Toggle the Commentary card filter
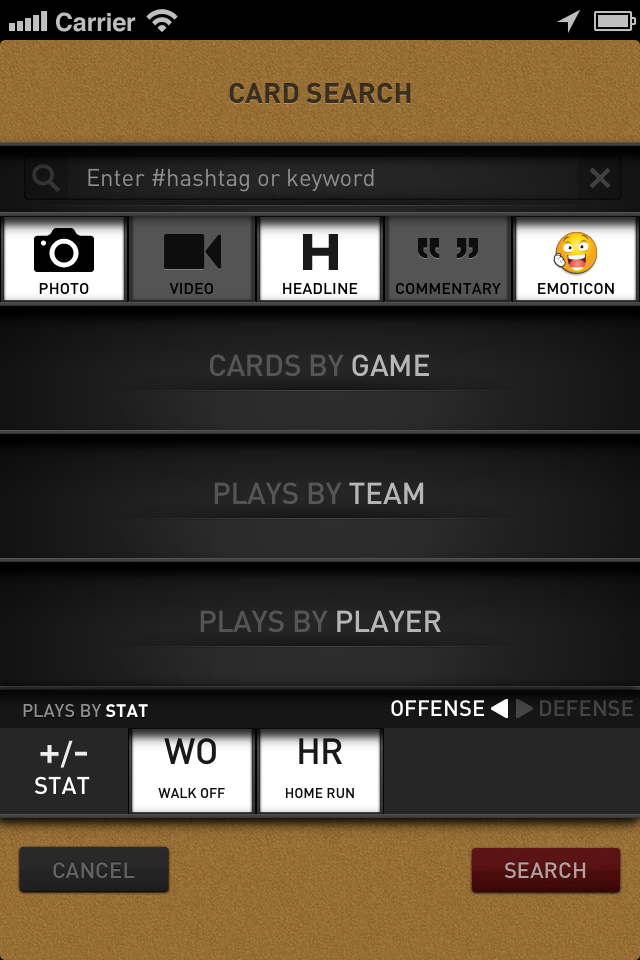The height and width of the screenshot is (960, 640). coord(447,259)
